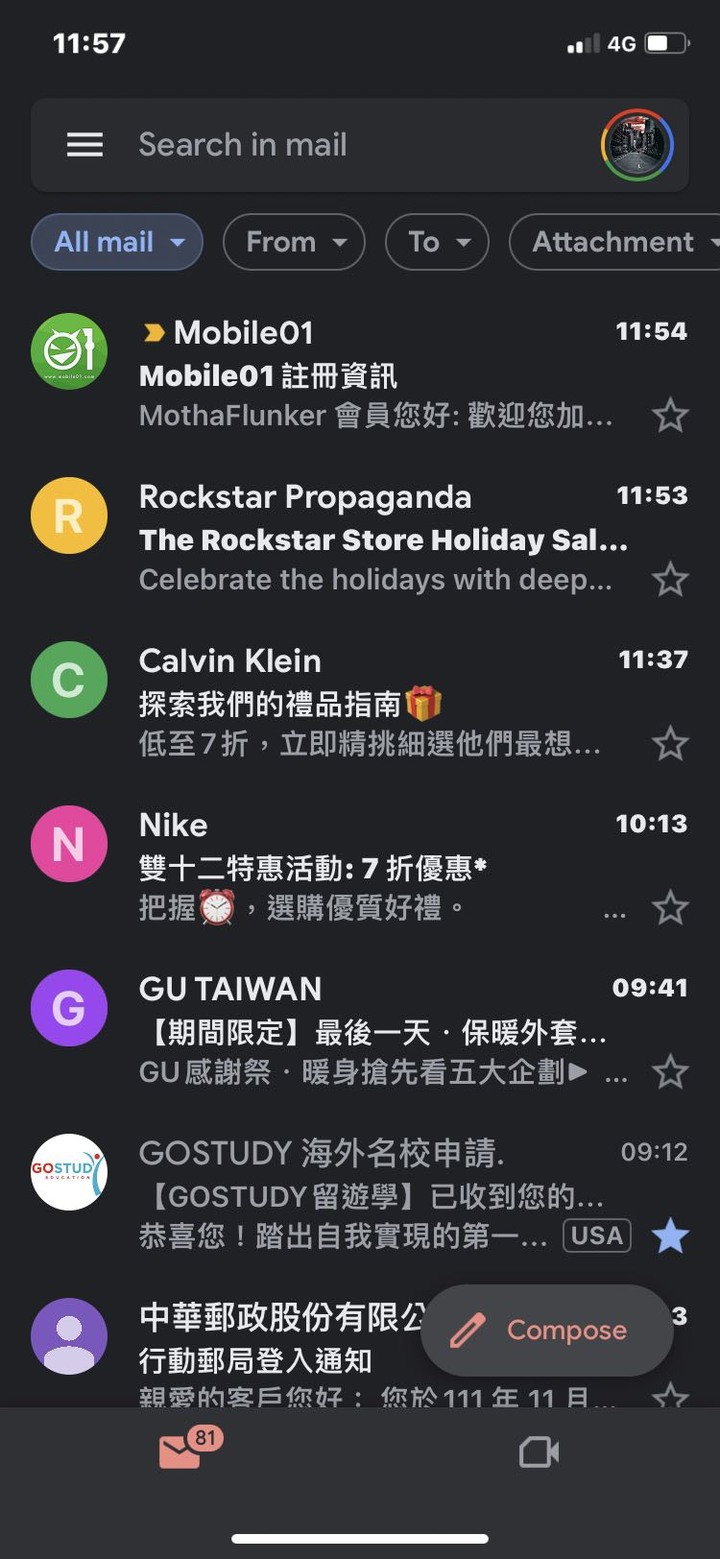The width and height of the screenshot is (720, 1559).
Task: Tap the Search in mail field
Action: point(350,145)
